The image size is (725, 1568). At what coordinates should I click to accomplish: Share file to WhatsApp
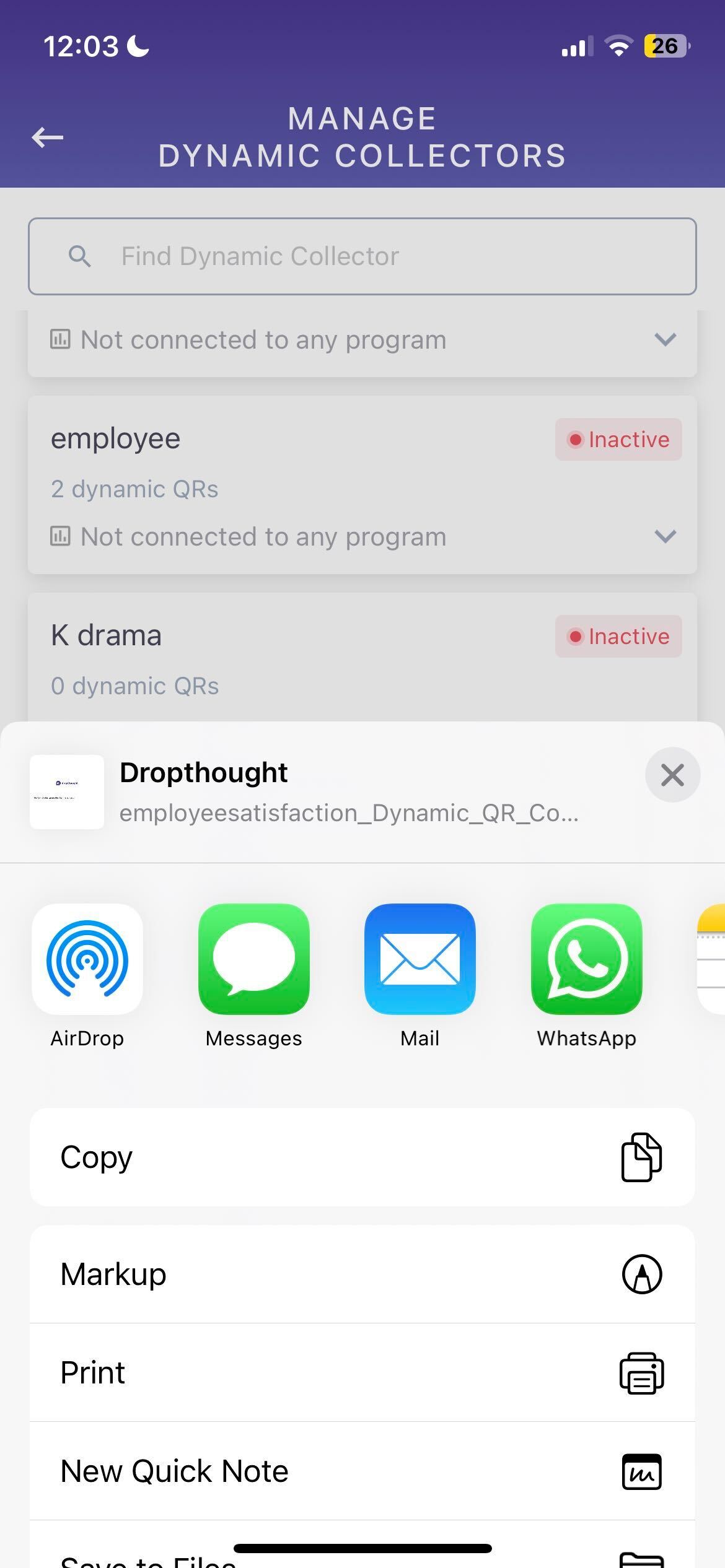coord(587,959)
